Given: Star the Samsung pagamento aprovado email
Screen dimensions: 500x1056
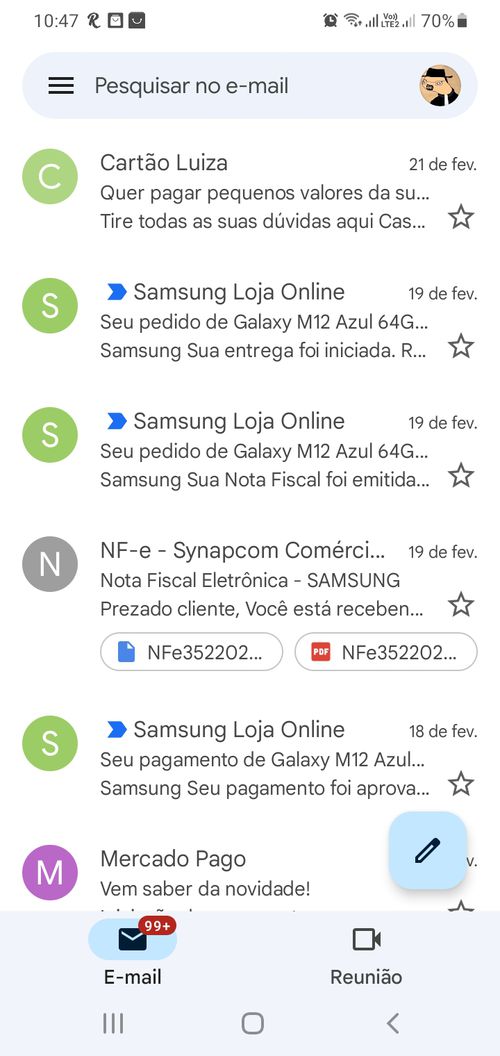Looking at the screenshot, I should 461,784.
